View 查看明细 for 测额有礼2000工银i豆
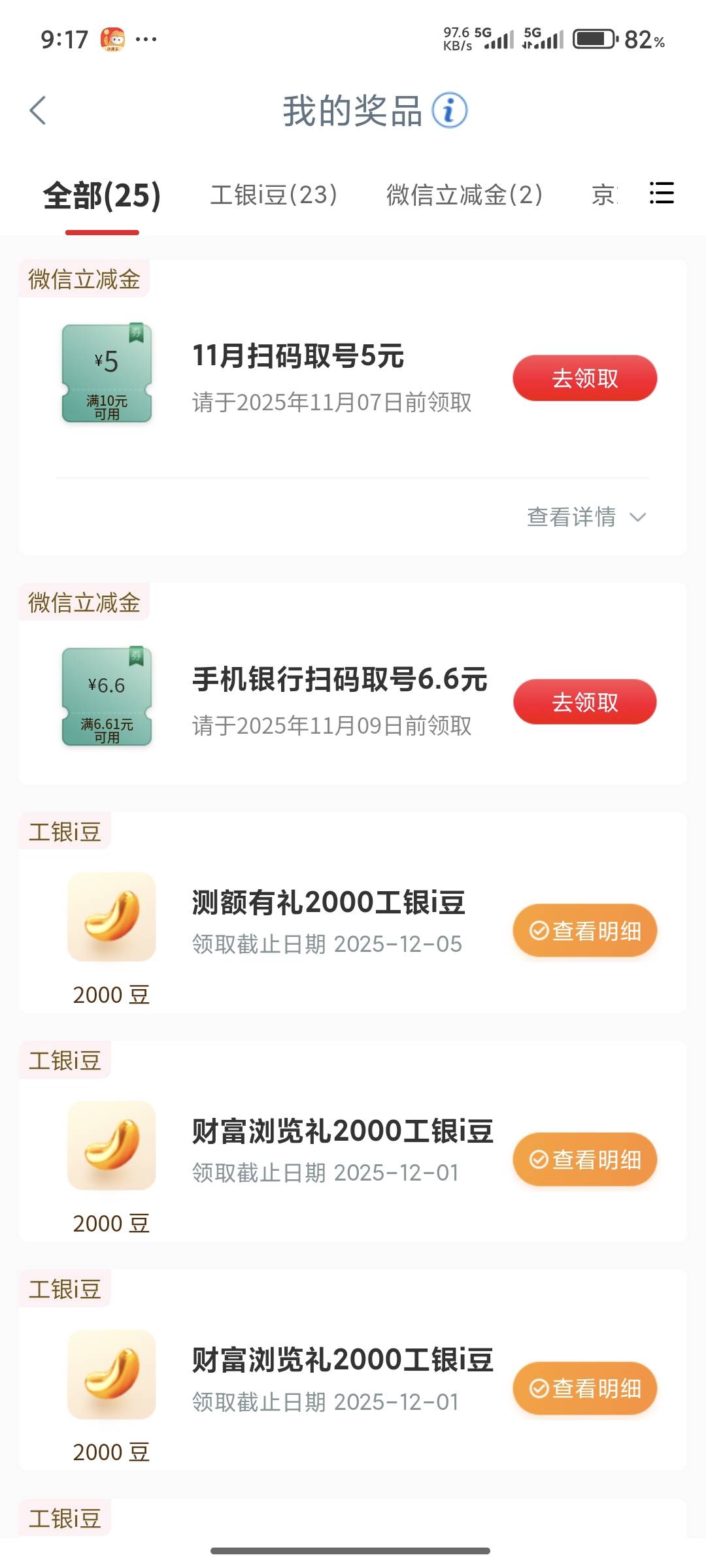Viewport: 706px width, 1568px height. [584, 931]
